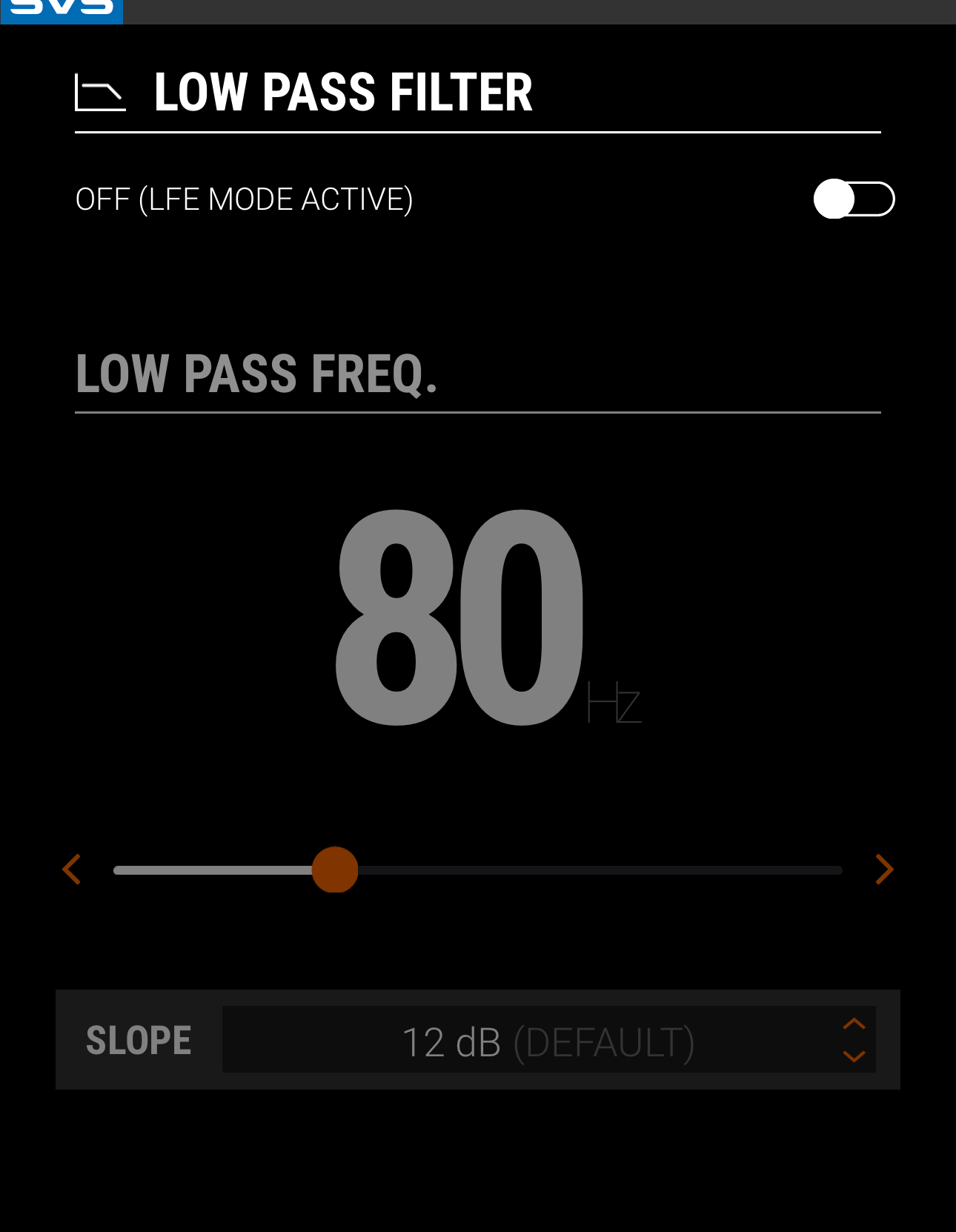Tap the orange frequency slider handle
The width and height of the screenshot is (956, 1232).
coord(335,870)
